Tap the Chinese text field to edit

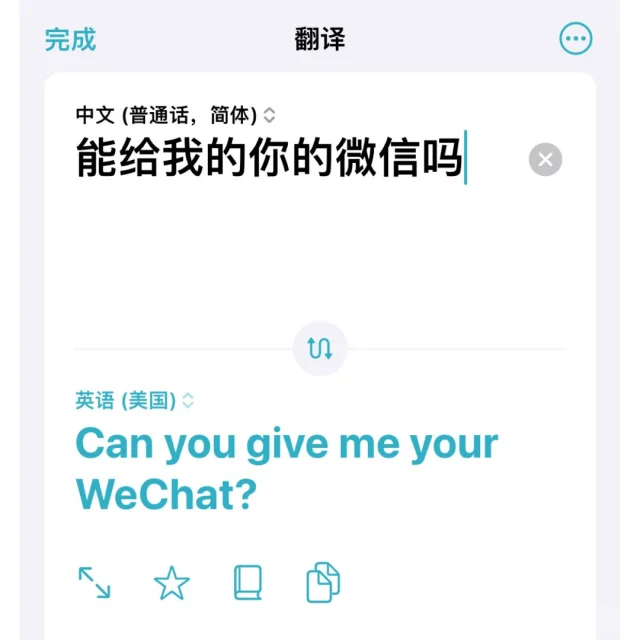click(x=270, y=160)
